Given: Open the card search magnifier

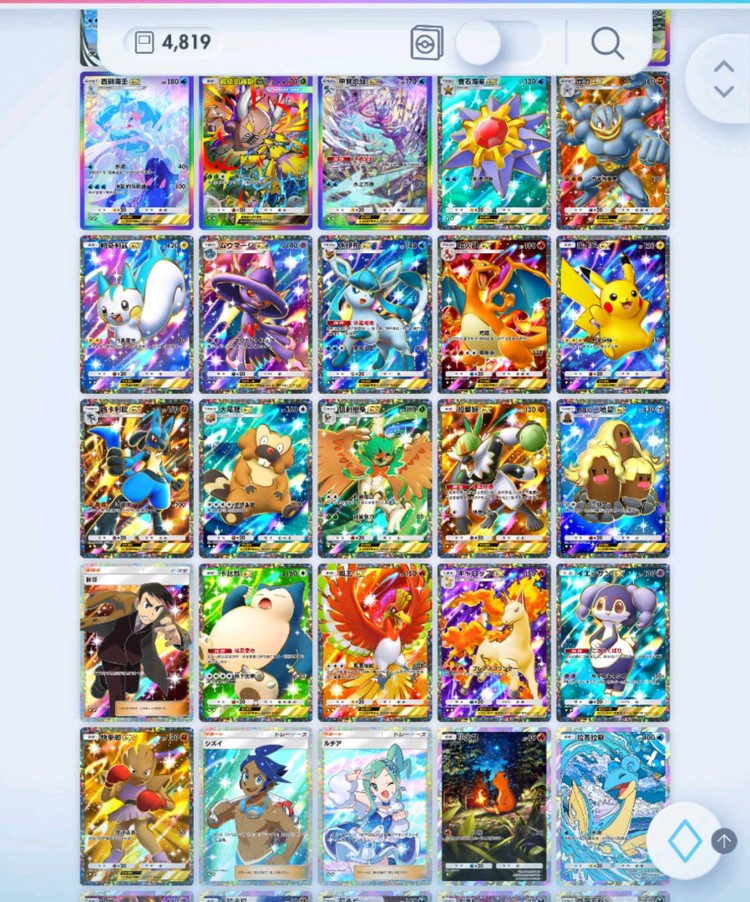Looking at the screenshot, I should (x=607, y=43).
